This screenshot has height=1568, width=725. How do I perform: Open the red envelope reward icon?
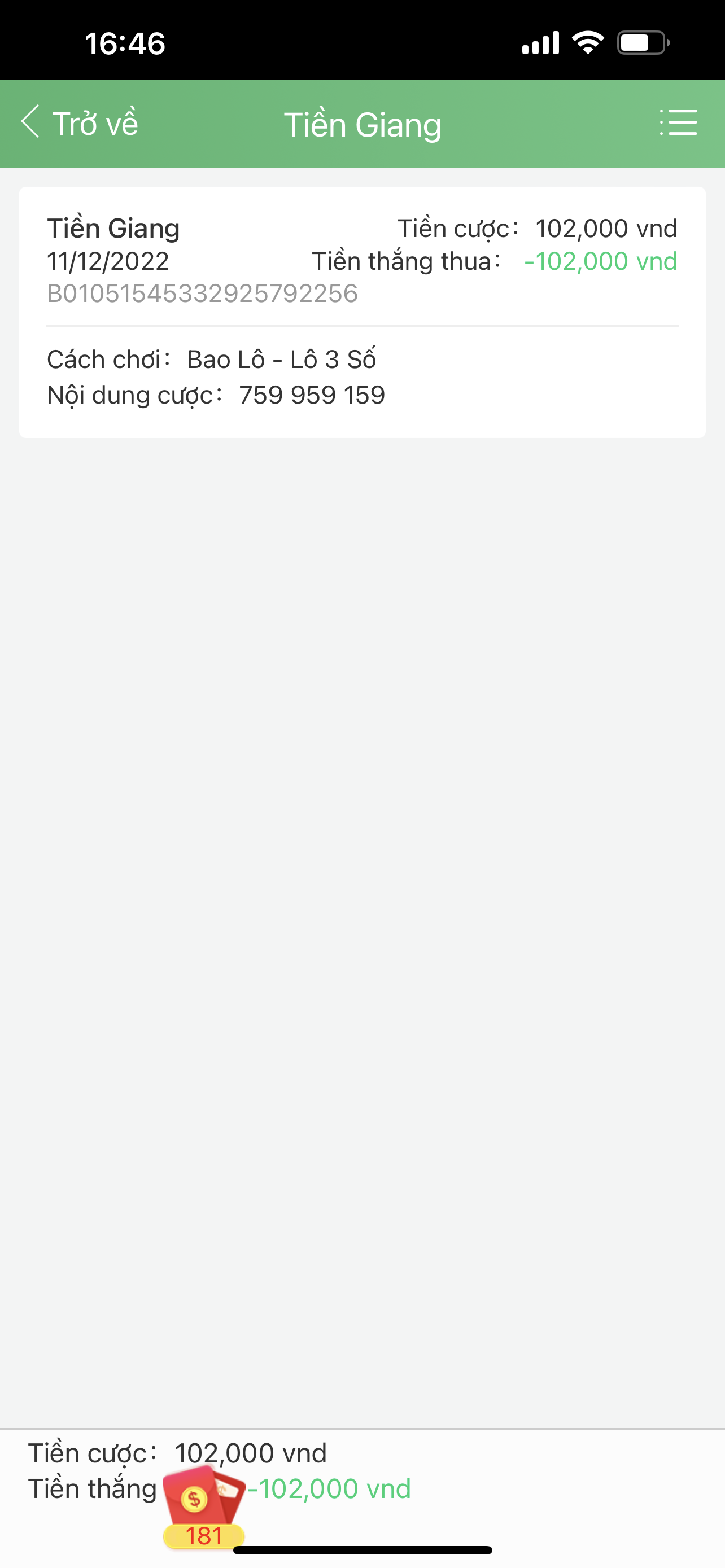(x=203, y=1505)
